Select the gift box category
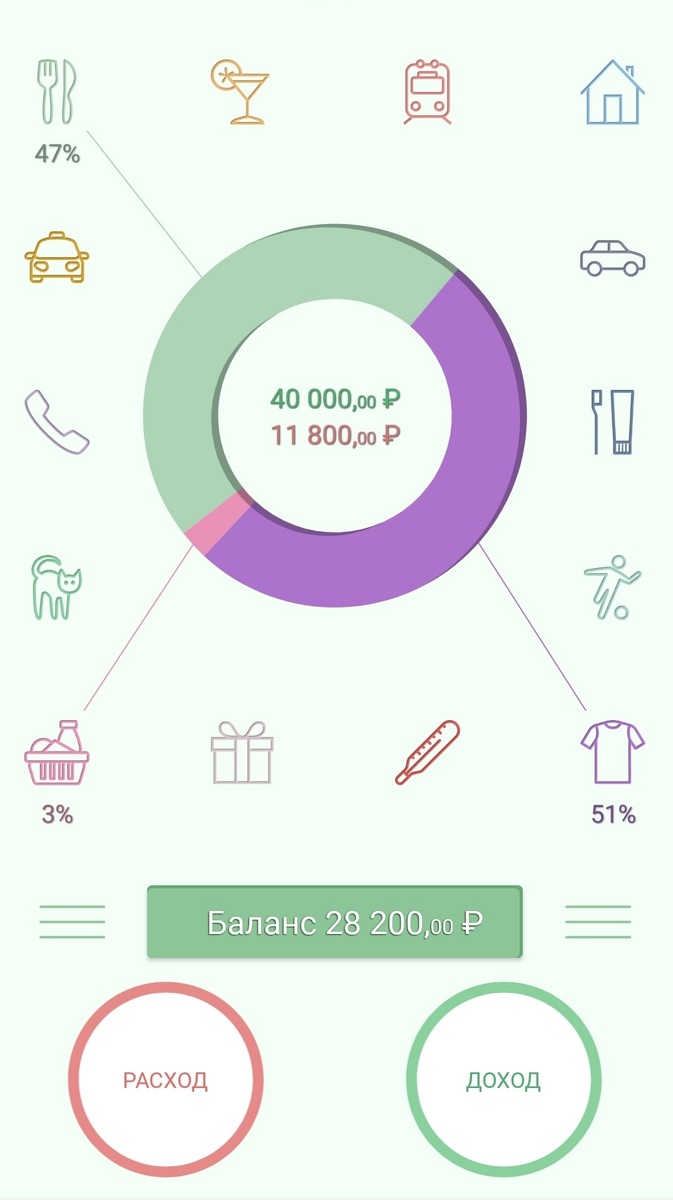Viewport: 673px width, 1200px height. pyautogui.click(x=241, y=752)
